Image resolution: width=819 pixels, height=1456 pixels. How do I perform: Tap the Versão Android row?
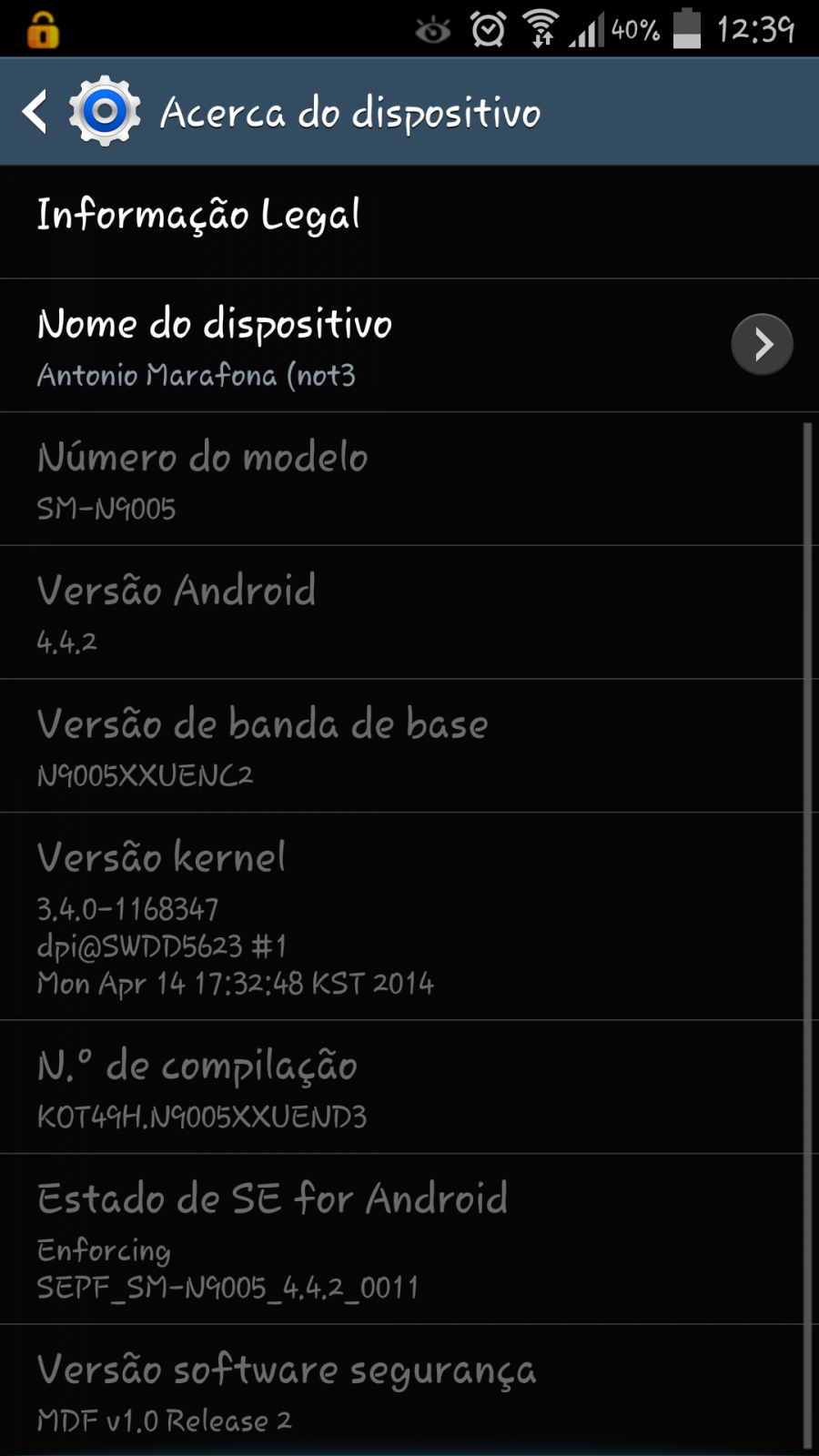(402, 612)
